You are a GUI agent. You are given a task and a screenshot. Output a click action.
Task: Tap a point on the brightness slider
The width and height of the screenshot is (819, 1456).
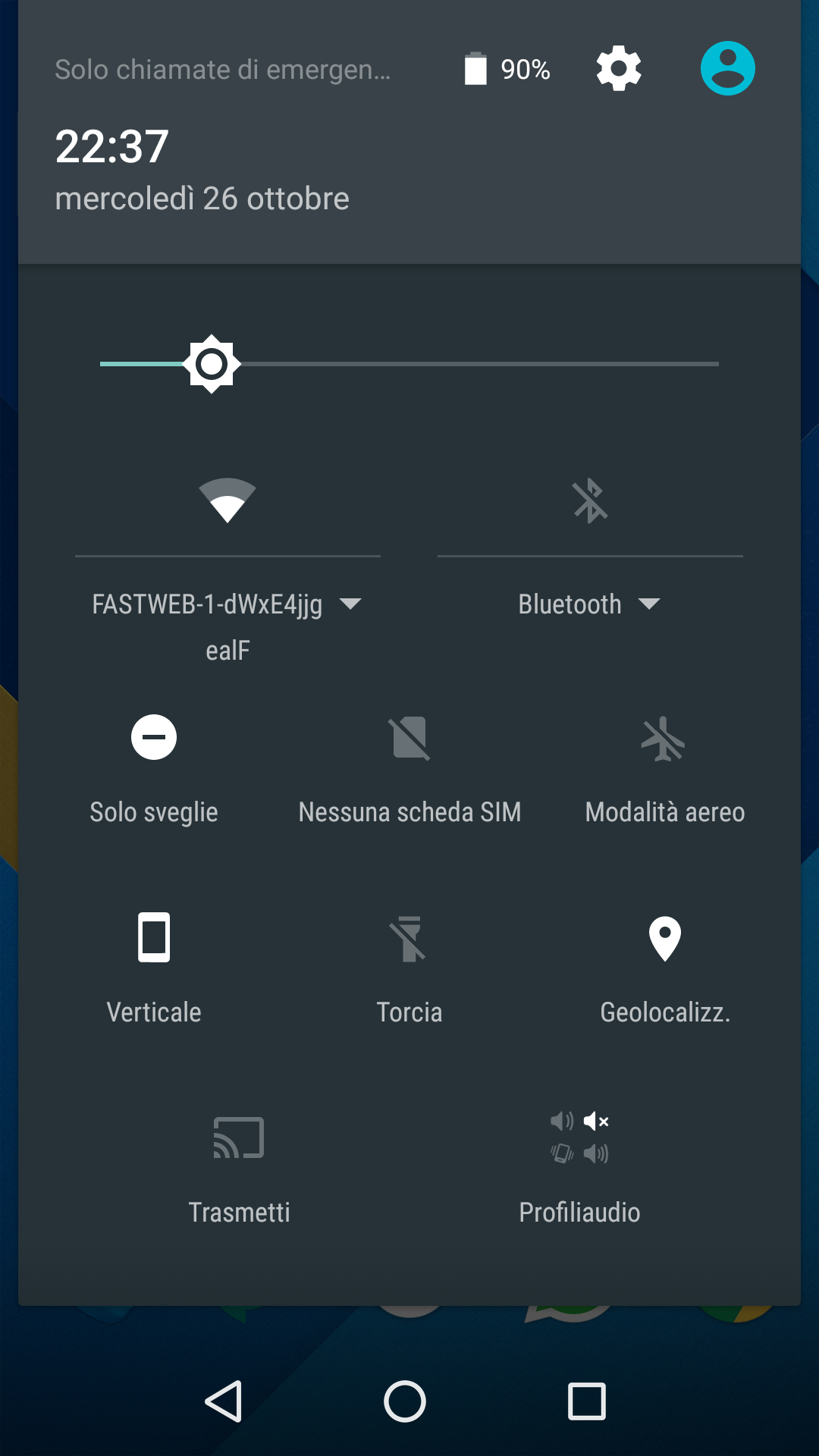tap(409, 364)
